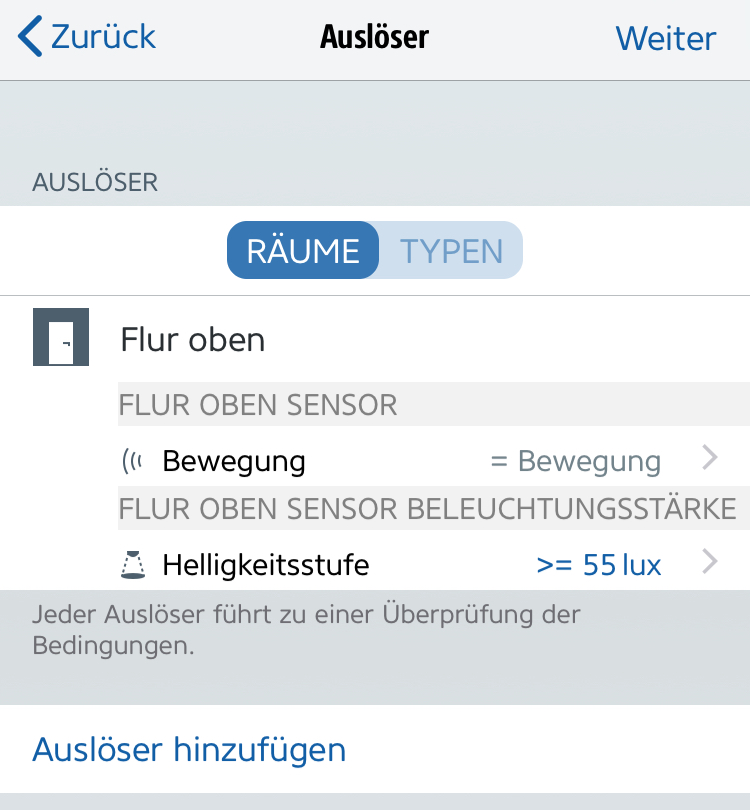
Task: Open the Helligkeitsstufe trigger row
Action: coord(420,565)
